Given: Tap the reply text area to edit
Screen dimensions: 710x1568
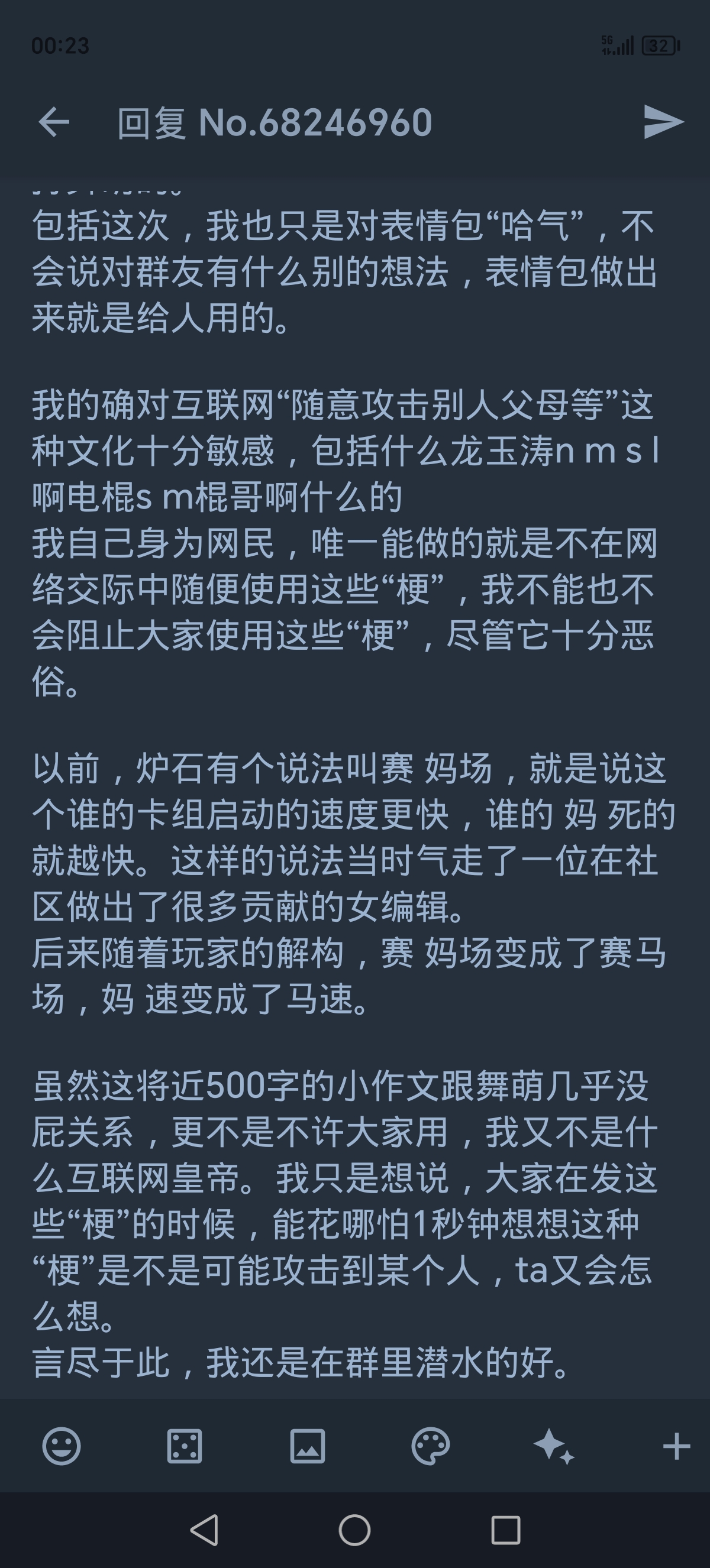Looking at the screenshot, I should coord(353,791).
